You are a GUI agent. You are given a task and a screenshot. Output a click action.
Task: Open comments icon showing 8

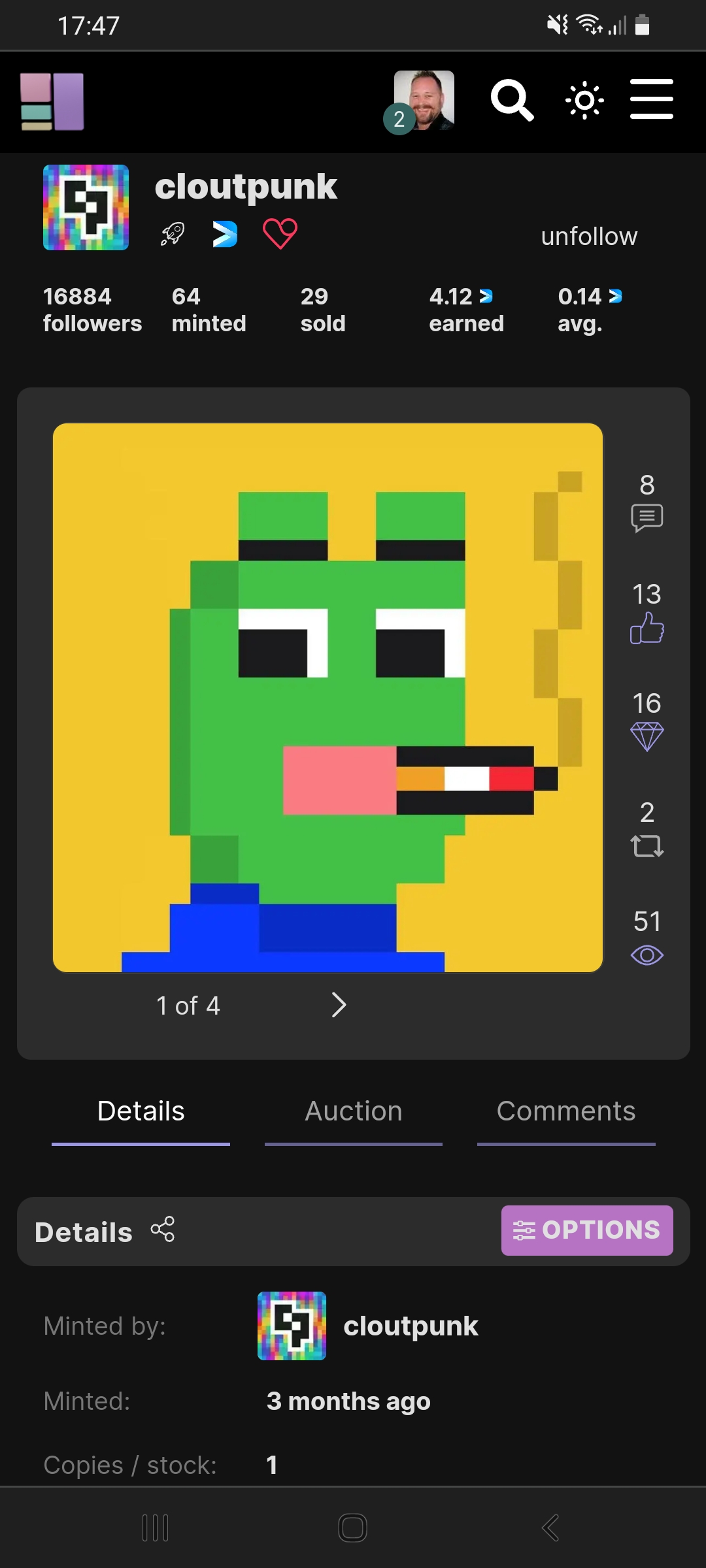(x=647, y=517)
